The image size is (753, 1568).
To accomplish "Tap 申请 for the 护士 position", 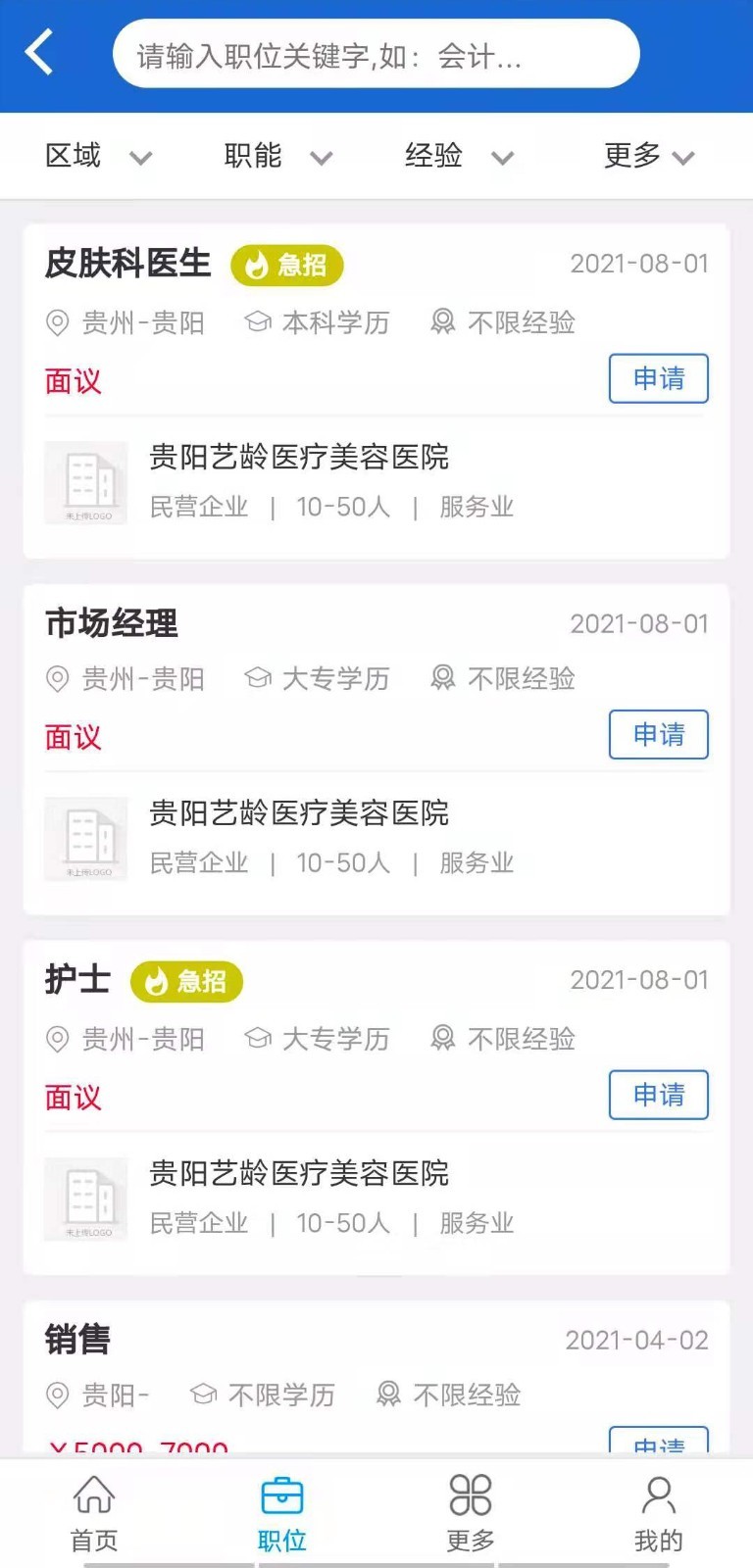I will coord(659,1096).
